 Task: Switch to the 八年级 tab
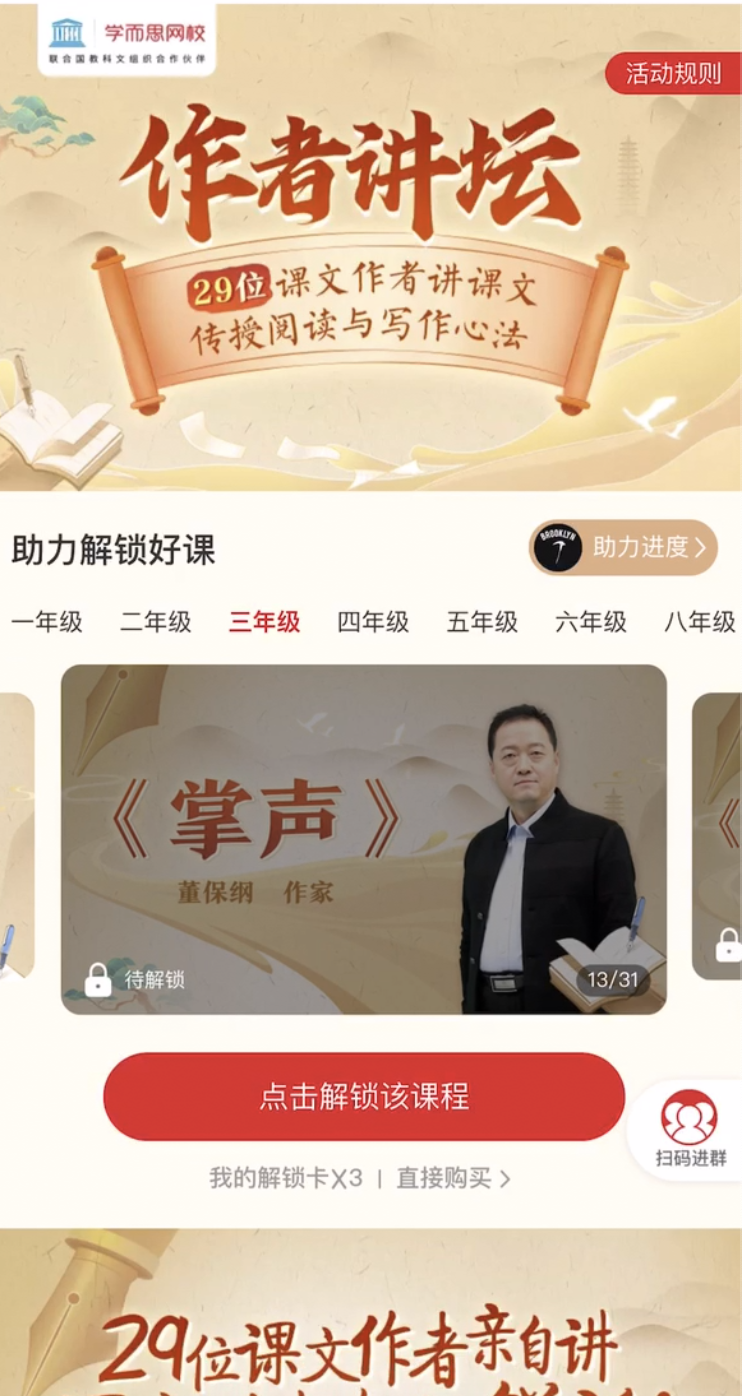699,622
